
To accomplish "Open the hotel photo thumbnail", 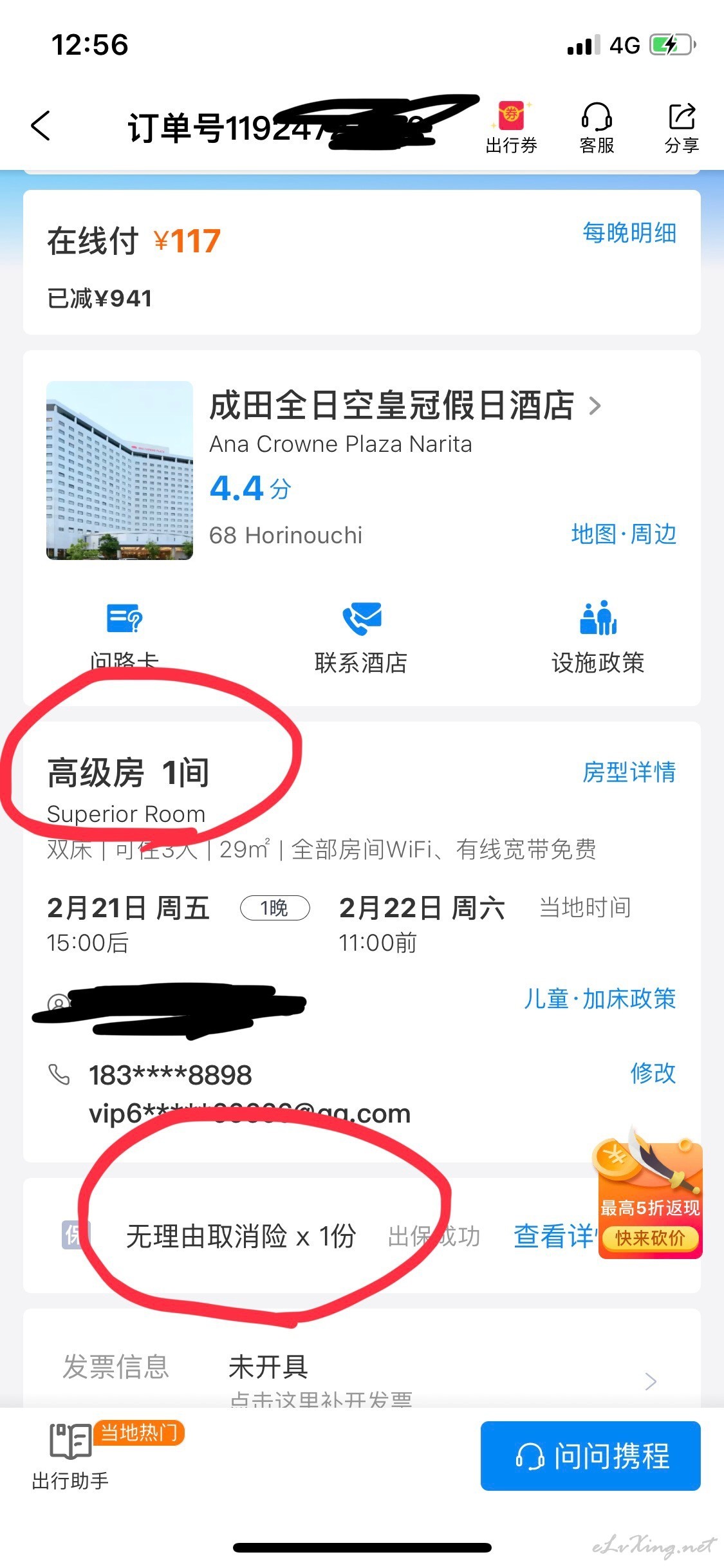I will tap(120, 471).
